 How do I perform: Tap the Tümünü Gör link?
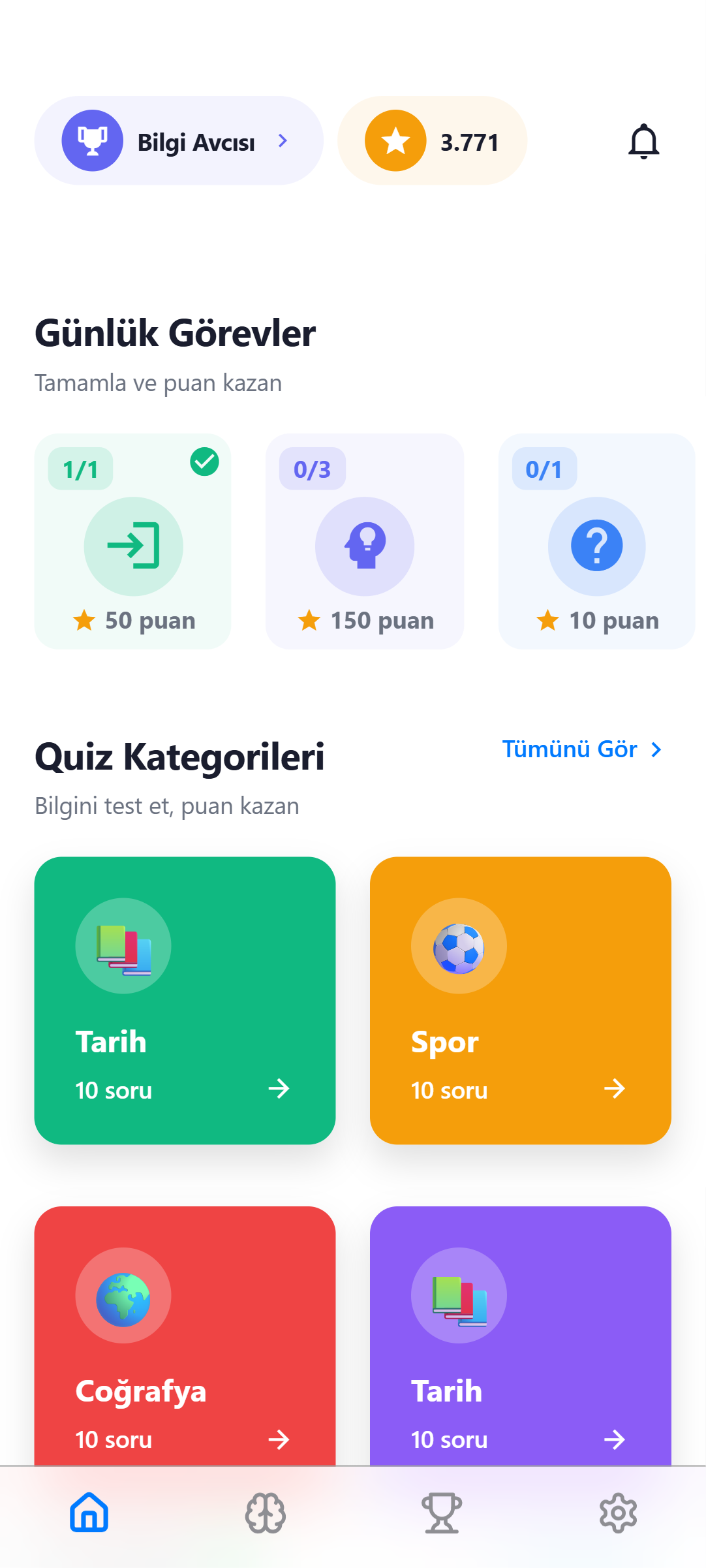581,749
